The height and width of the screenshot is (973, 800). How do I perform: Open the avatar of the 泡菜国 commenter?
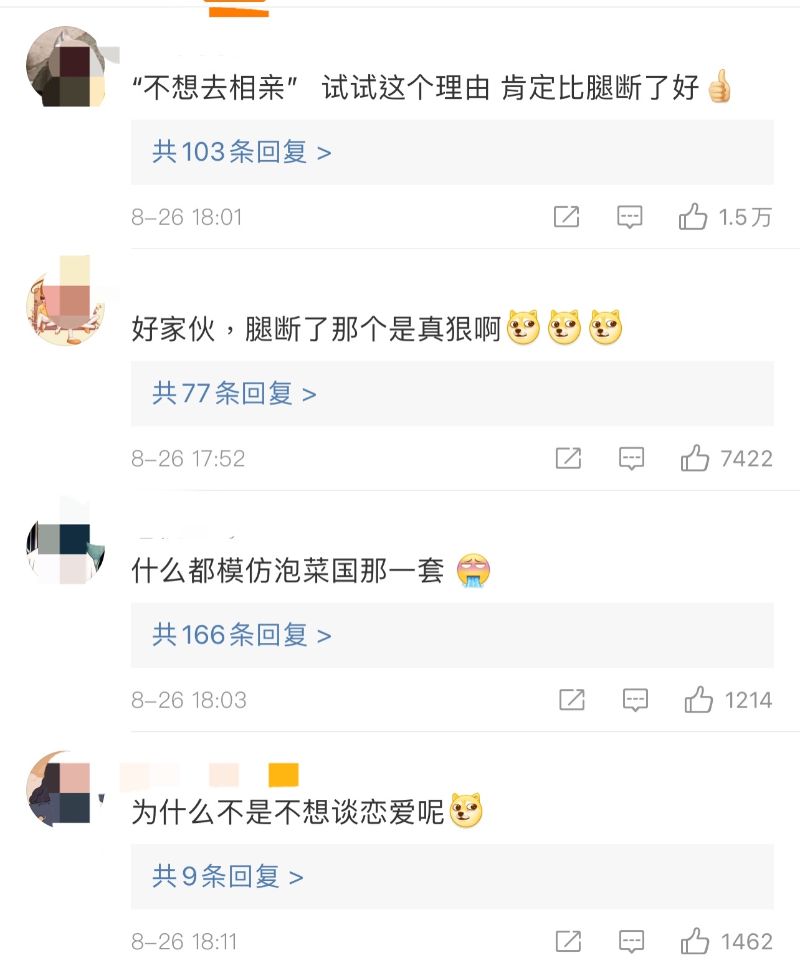point(65,549)
